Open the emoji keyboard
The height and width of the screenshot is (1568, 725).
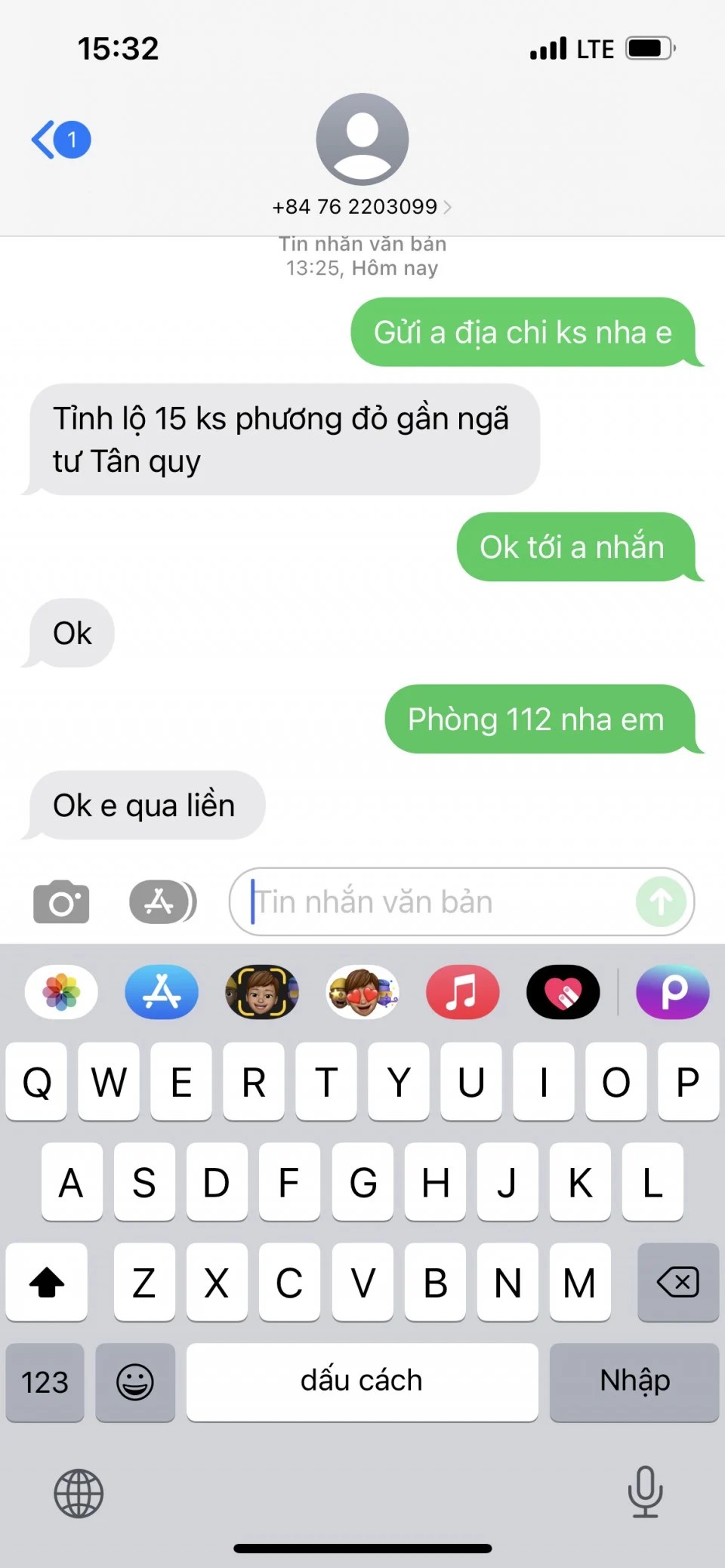135,1382
